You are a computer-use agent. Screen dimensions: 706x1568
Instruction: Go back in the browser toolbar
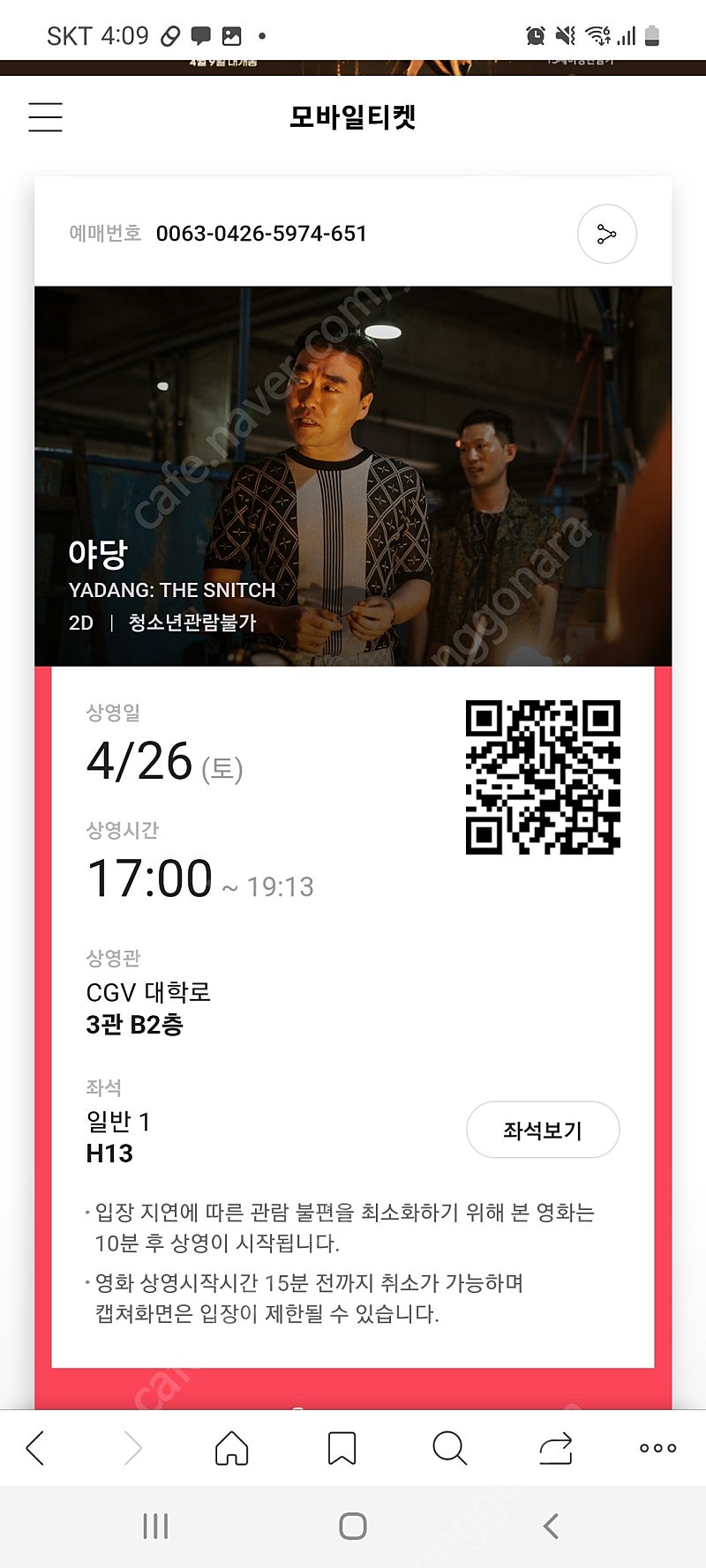(35, 1448)
